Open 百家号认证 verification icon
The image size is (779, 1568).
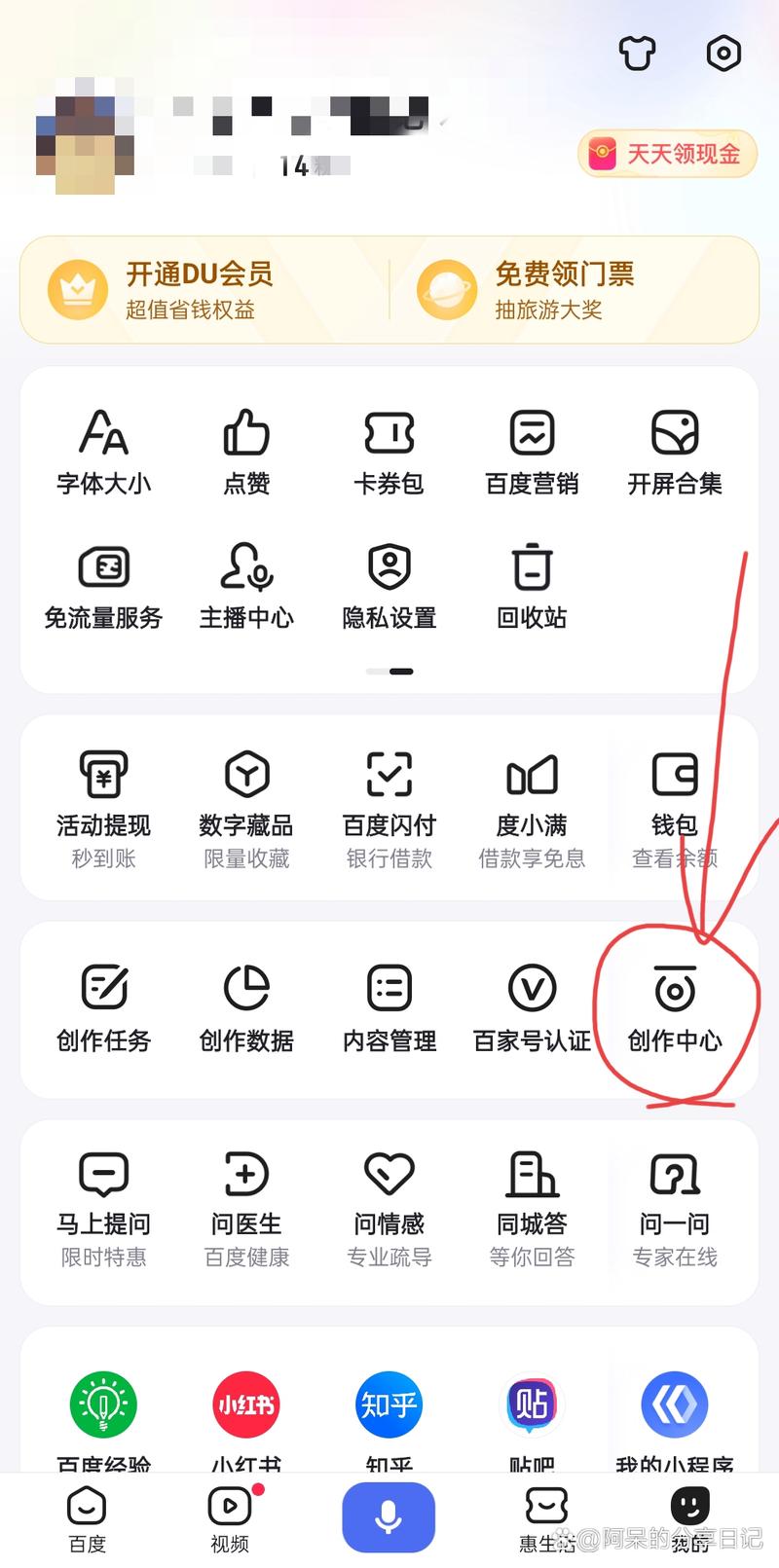[x=532, y=1003]
